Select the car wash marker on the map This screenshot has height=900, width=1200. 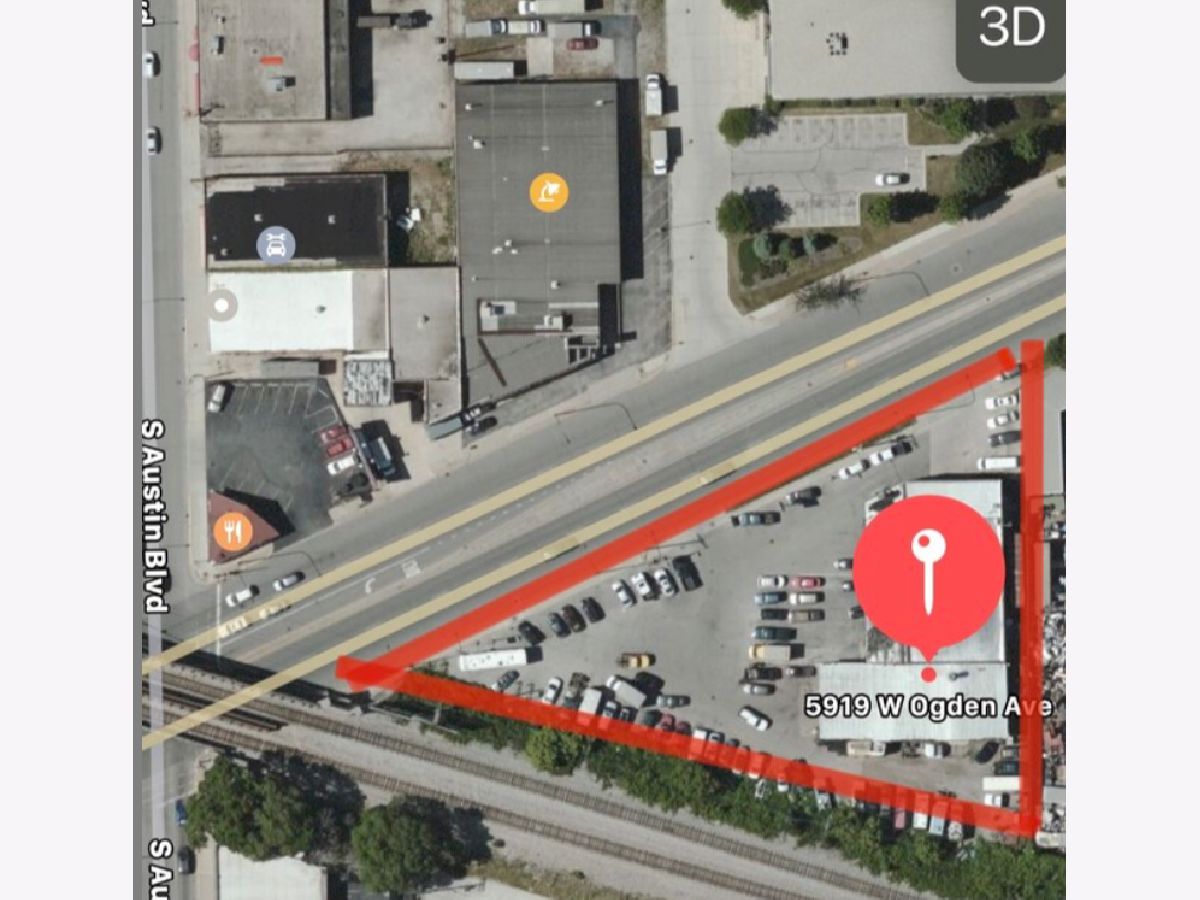(276, 244)
